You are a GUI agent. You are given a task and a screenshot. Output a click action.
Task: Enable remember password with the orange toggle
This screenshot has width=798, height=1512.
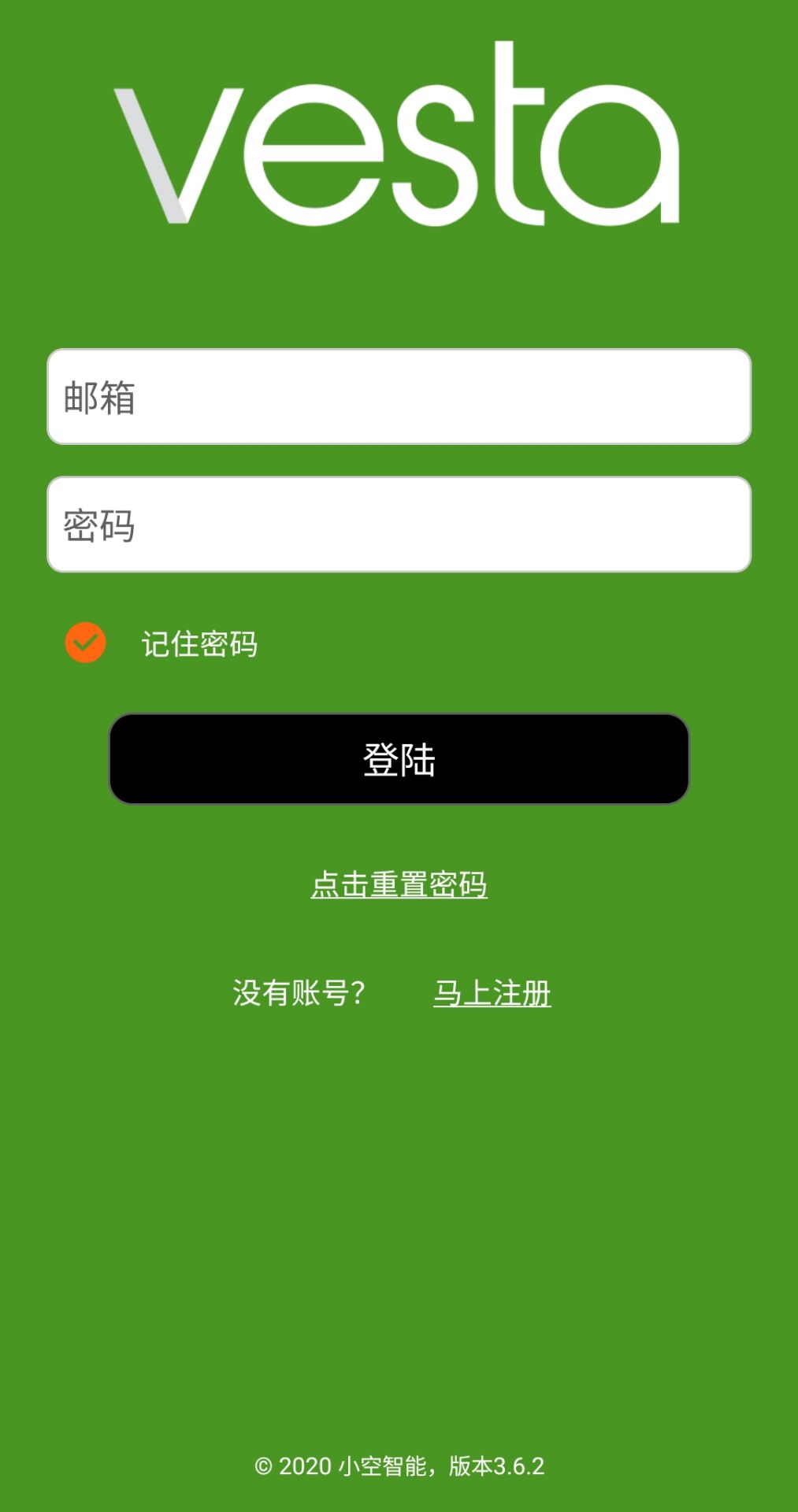84,644
